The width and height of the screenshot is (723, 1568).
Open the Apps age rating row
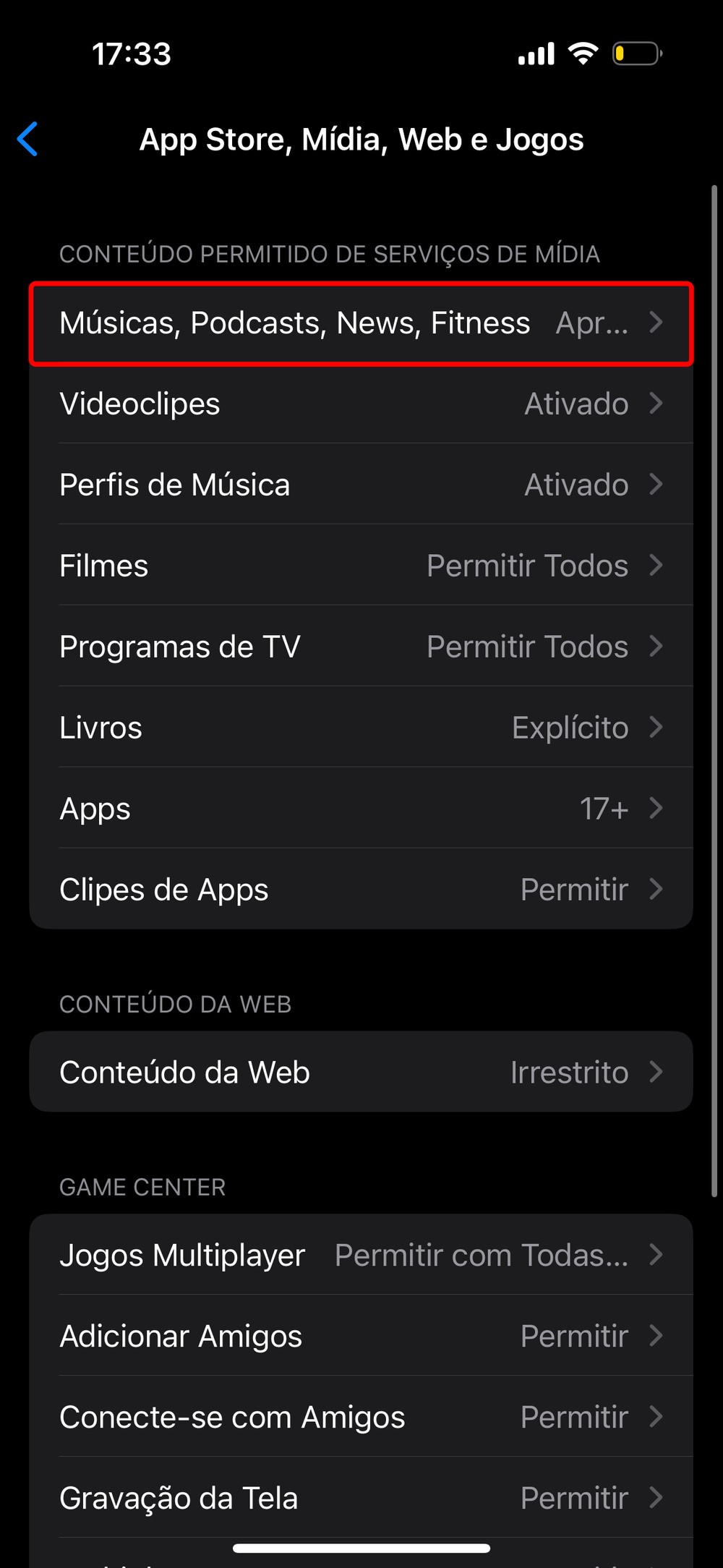(x=361, y=809)
